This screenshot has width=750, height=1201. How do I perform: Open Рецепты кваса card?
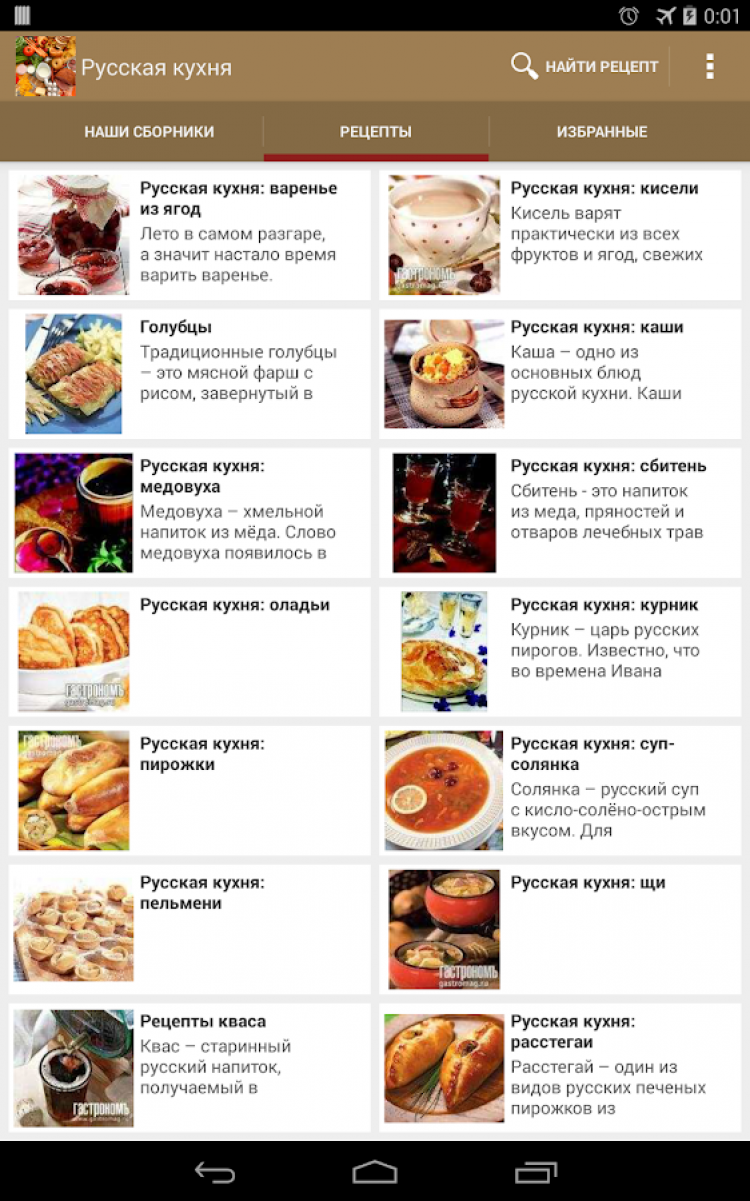point(189,1069)
